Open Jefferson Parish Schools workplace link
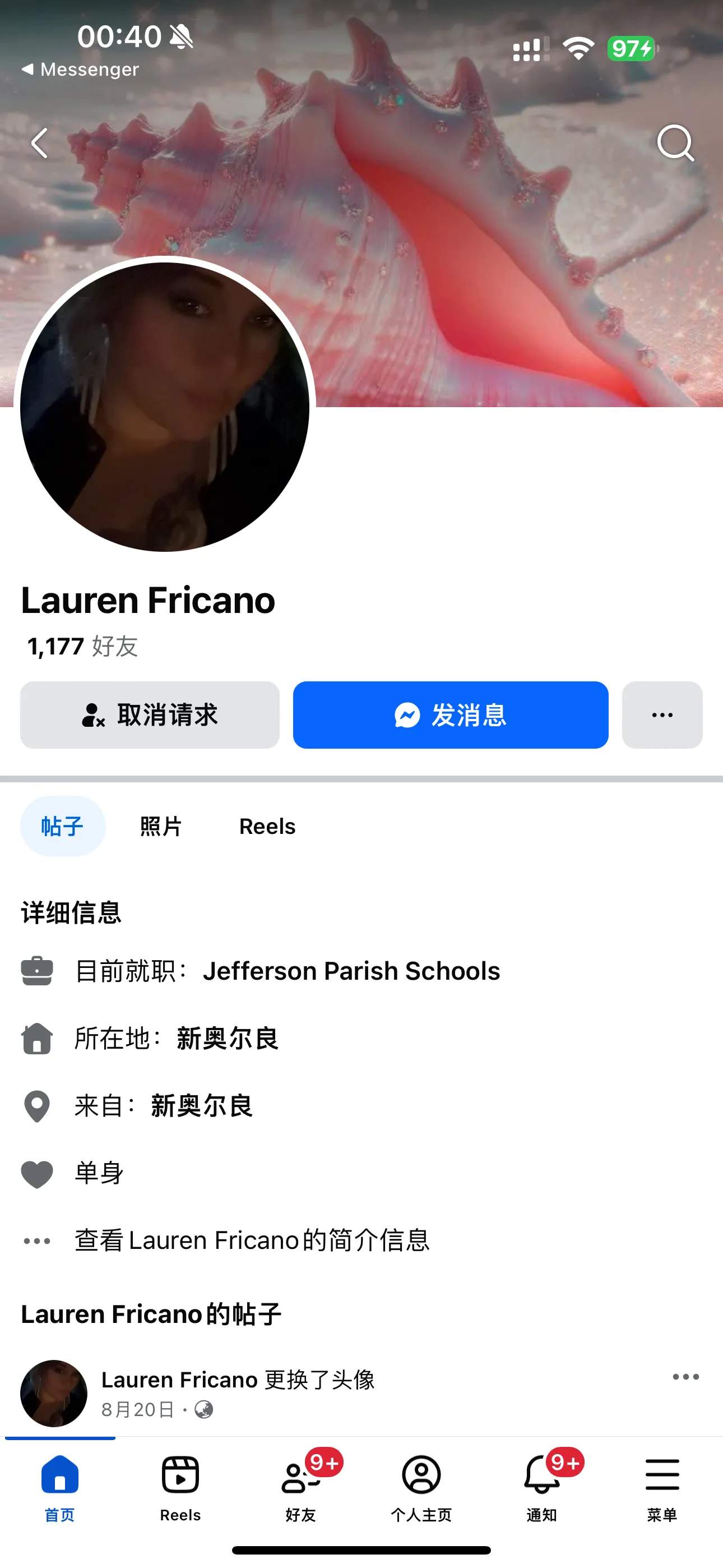Image resolution: width=723 pixels, height=1568 pixels. coord(352,970)
